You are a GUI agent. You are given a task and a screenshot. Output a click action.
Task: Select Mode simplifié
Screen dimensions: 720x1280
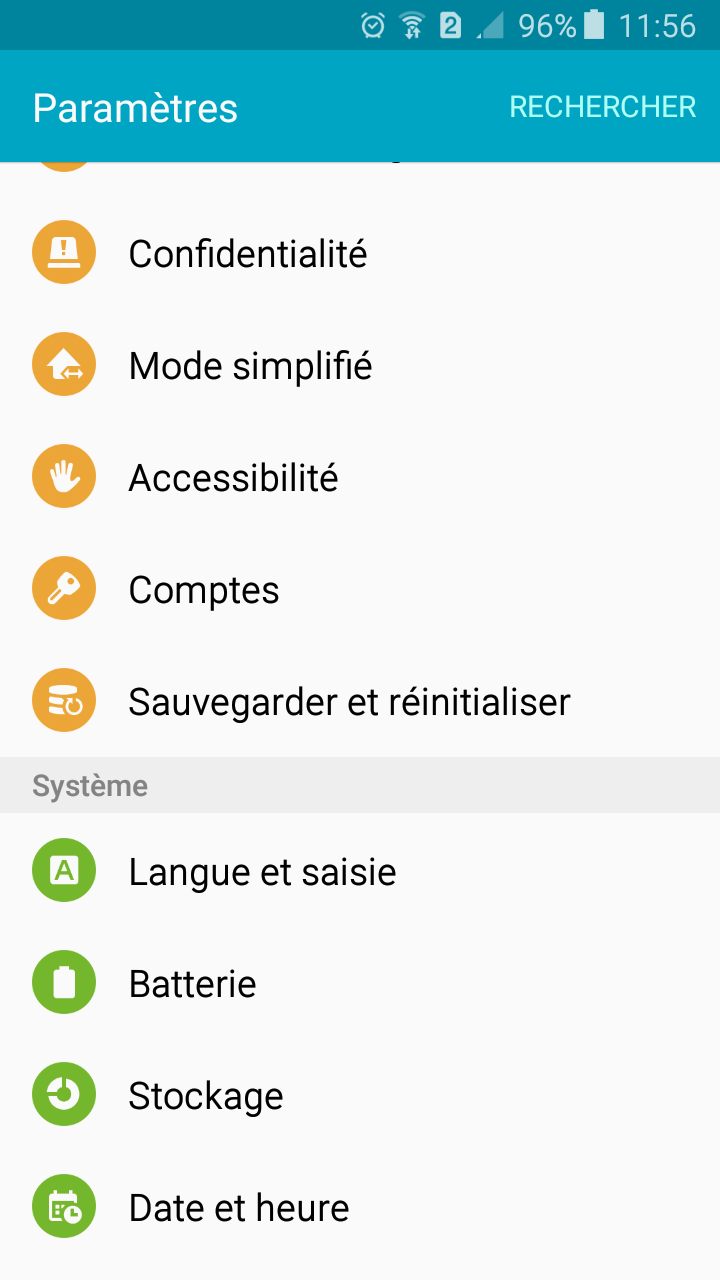click(x=250, y=366)
